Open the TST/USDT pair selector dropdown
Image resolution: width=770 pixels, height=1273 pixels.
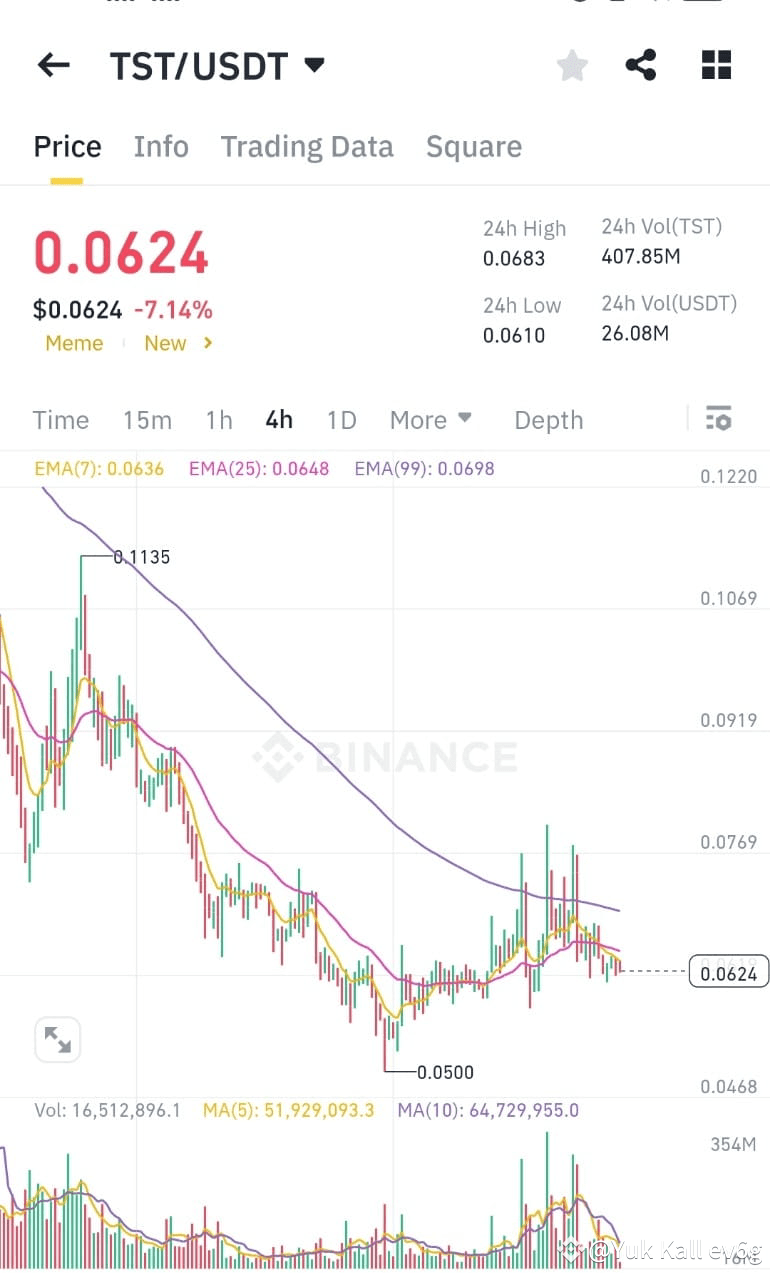tap(313, 64)
